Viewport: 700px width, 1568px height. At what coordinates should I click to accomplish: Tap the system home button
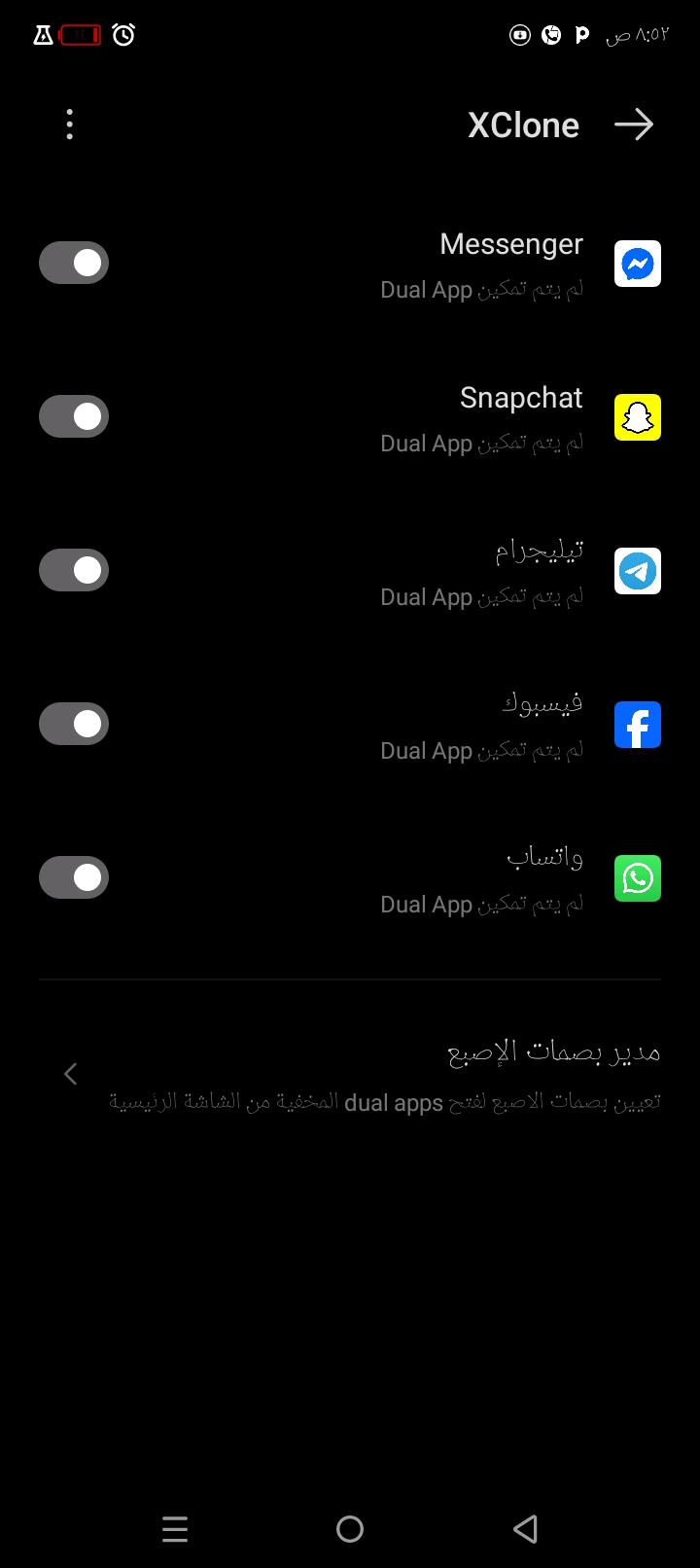[350, 1529]
